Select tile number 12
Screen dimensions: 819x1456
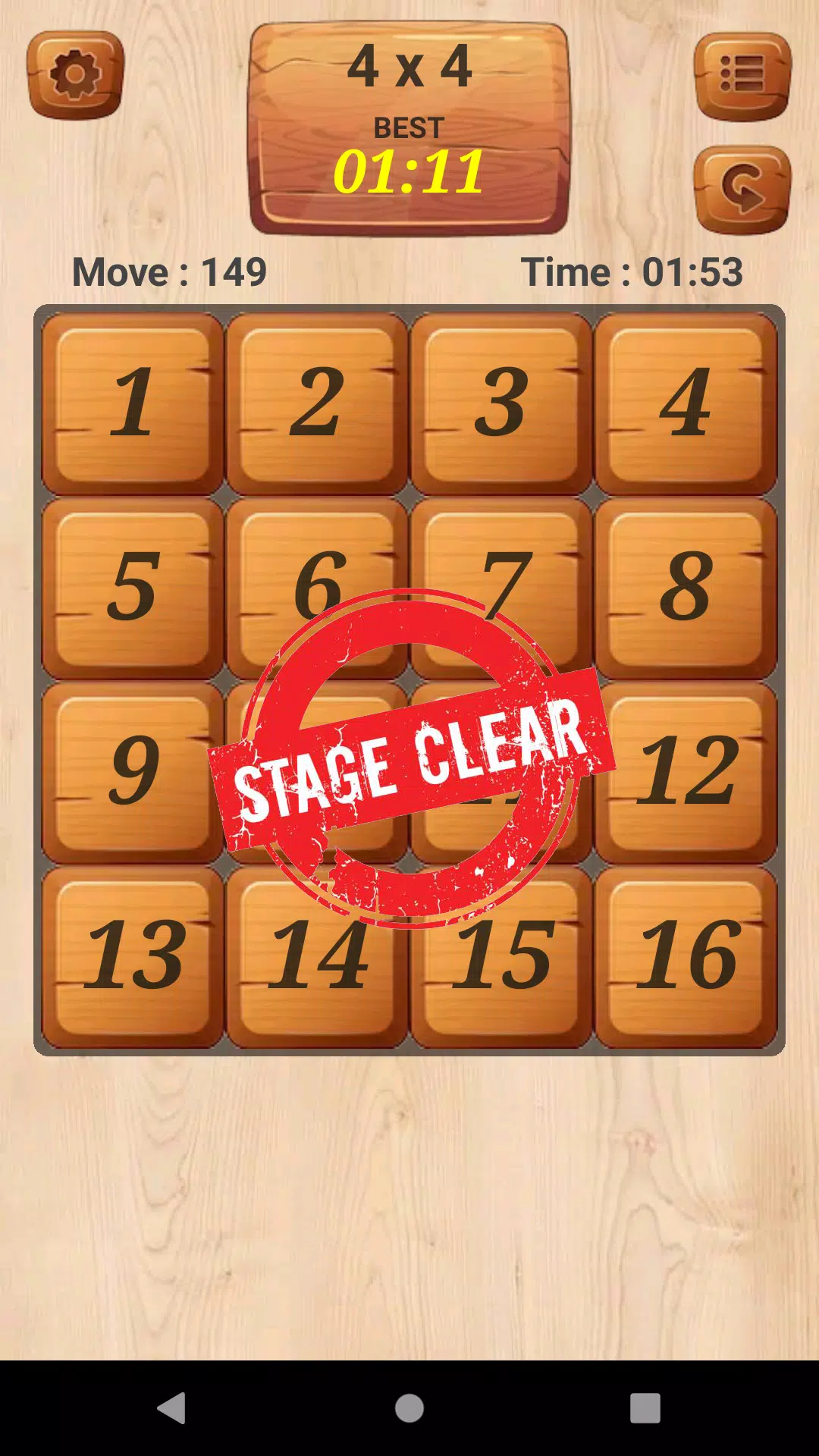point(686,772)
